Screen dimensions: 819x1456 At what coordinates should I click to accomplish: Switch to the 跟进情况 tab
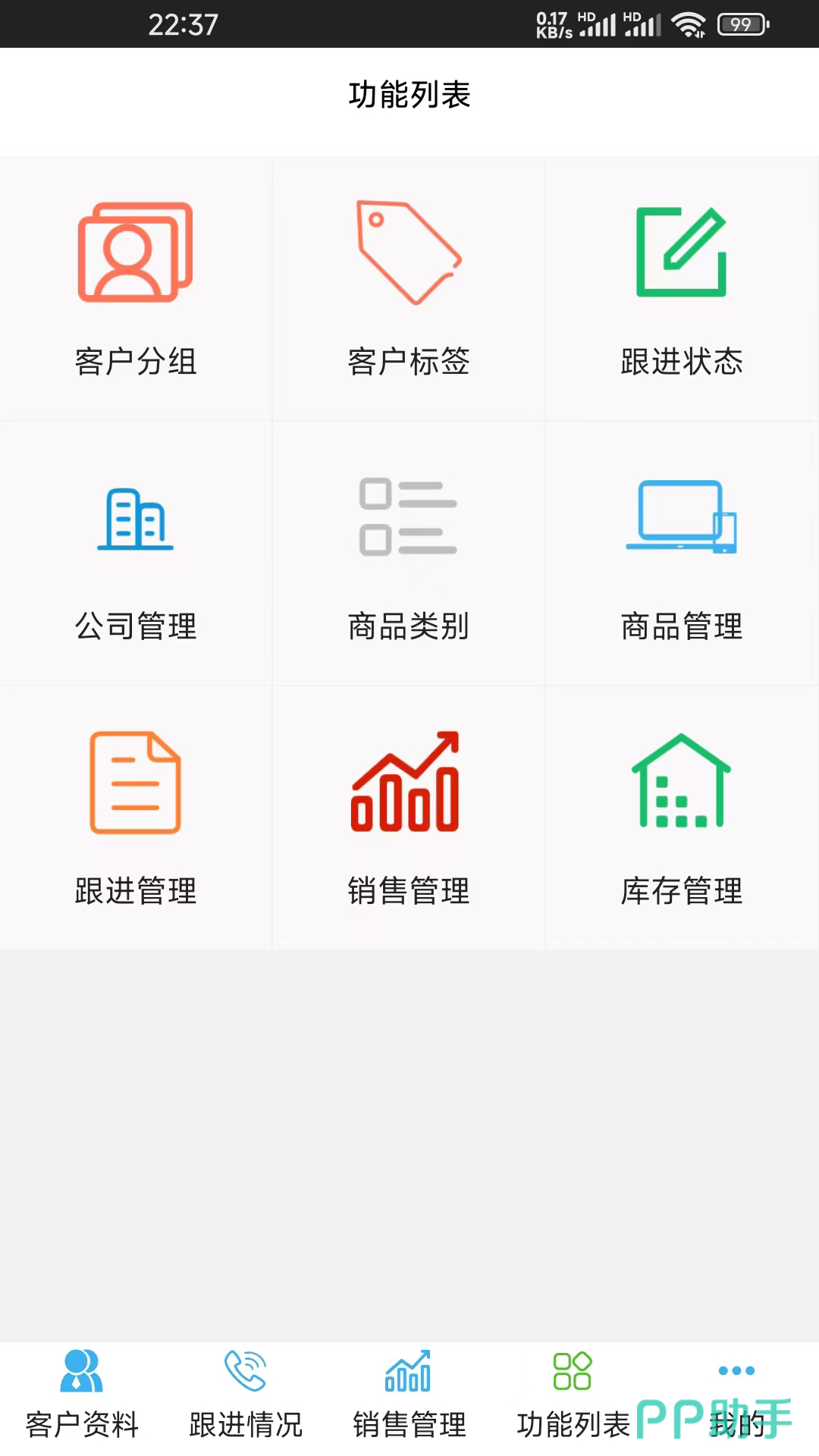click(246, 1395)
